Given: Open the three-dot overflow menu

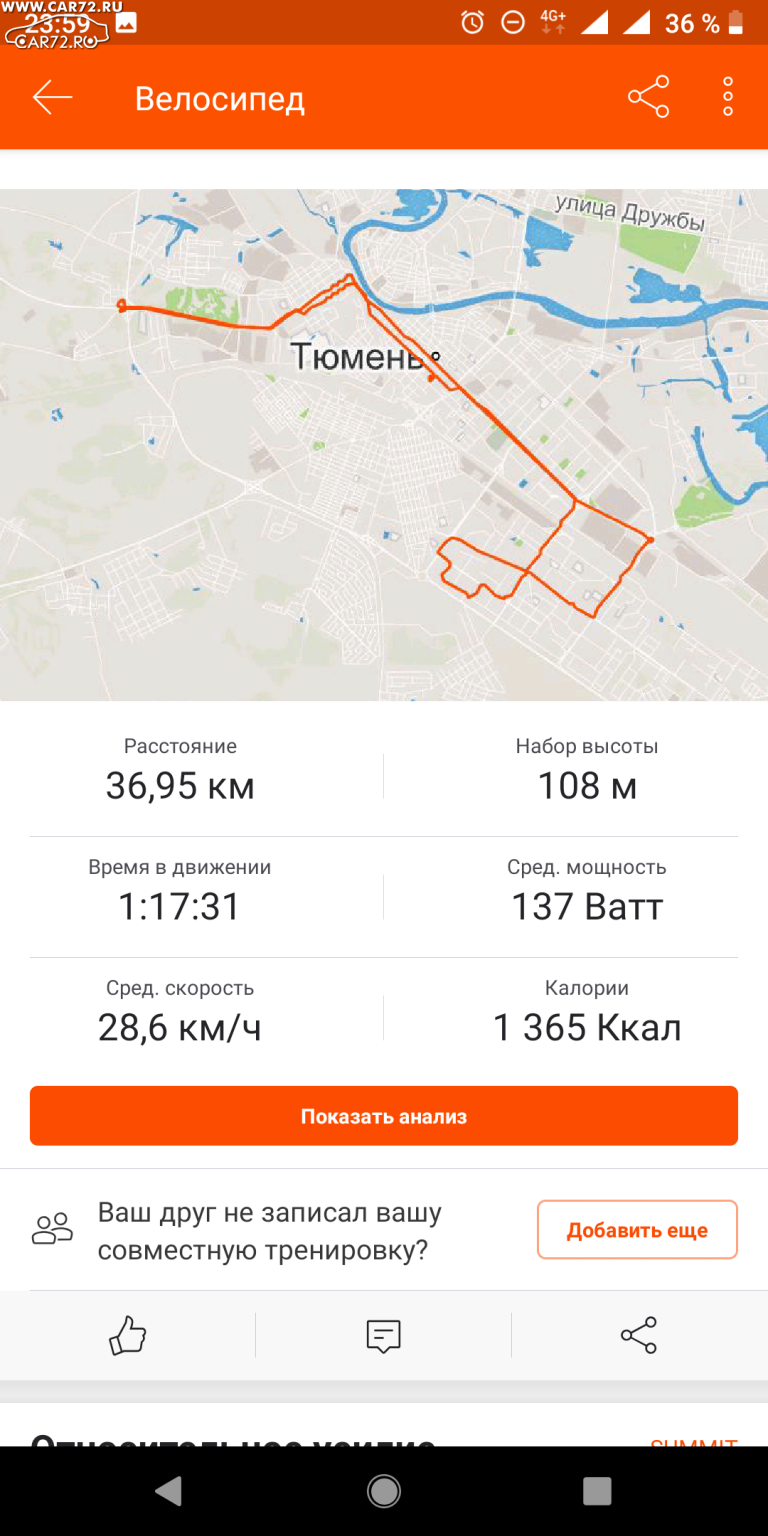Looking at the screenshot, I should click(728, 97).
